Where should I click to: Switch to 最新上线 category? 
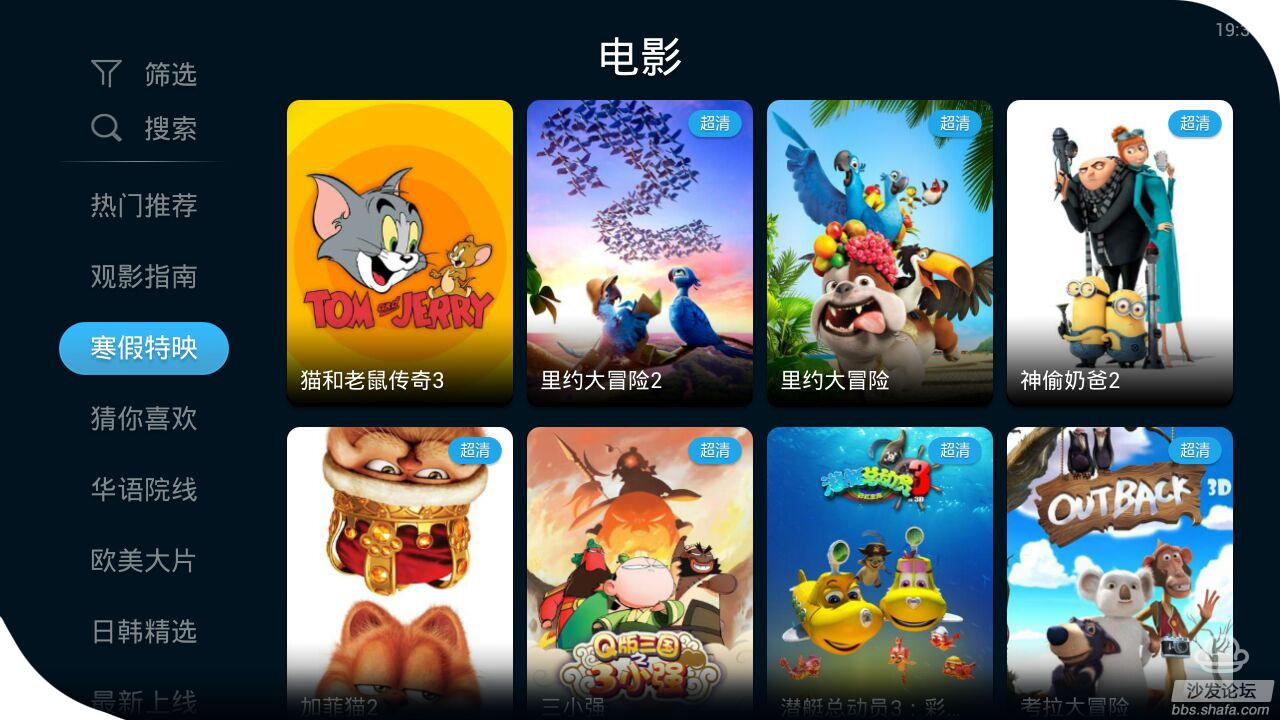click(144, 700)
